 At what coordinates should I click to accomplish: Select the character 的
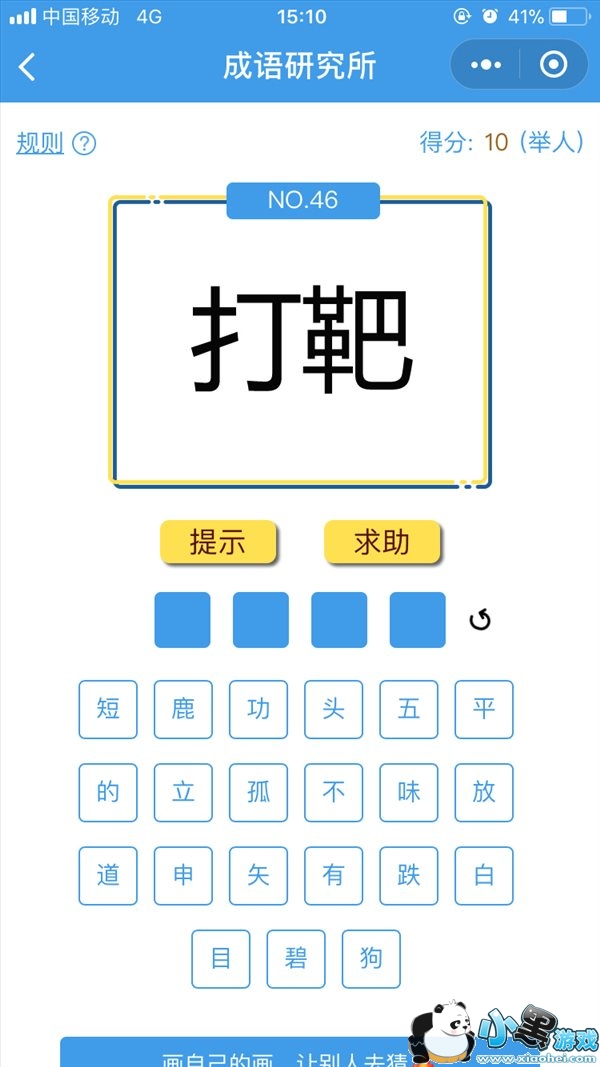(x=107, y=793)
